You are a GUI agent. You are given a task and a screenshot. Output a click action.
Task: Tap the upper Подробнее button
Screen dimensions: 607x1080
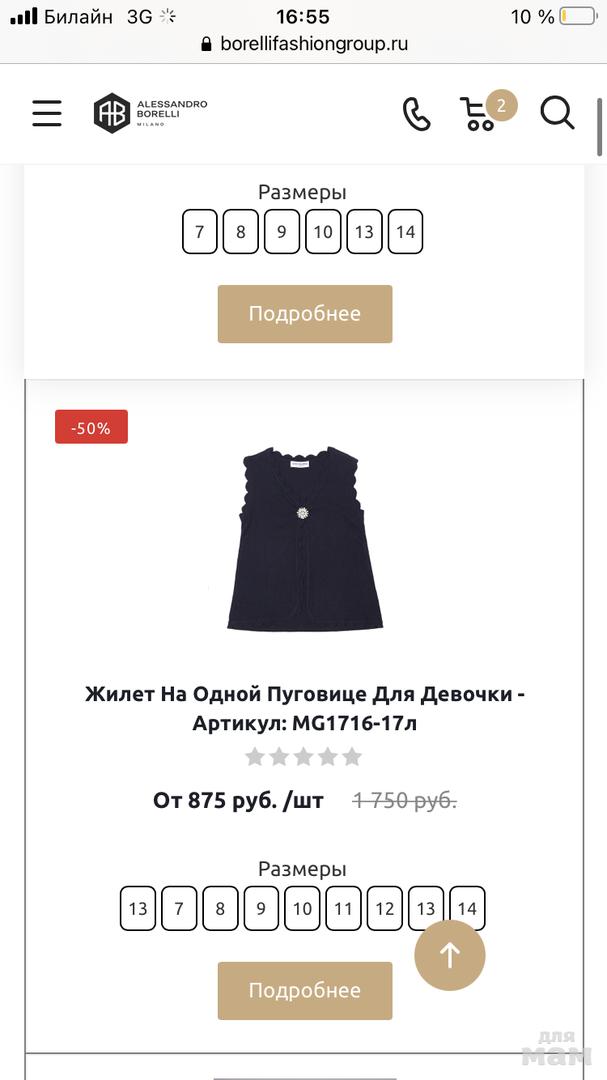[x=305, y=314]
